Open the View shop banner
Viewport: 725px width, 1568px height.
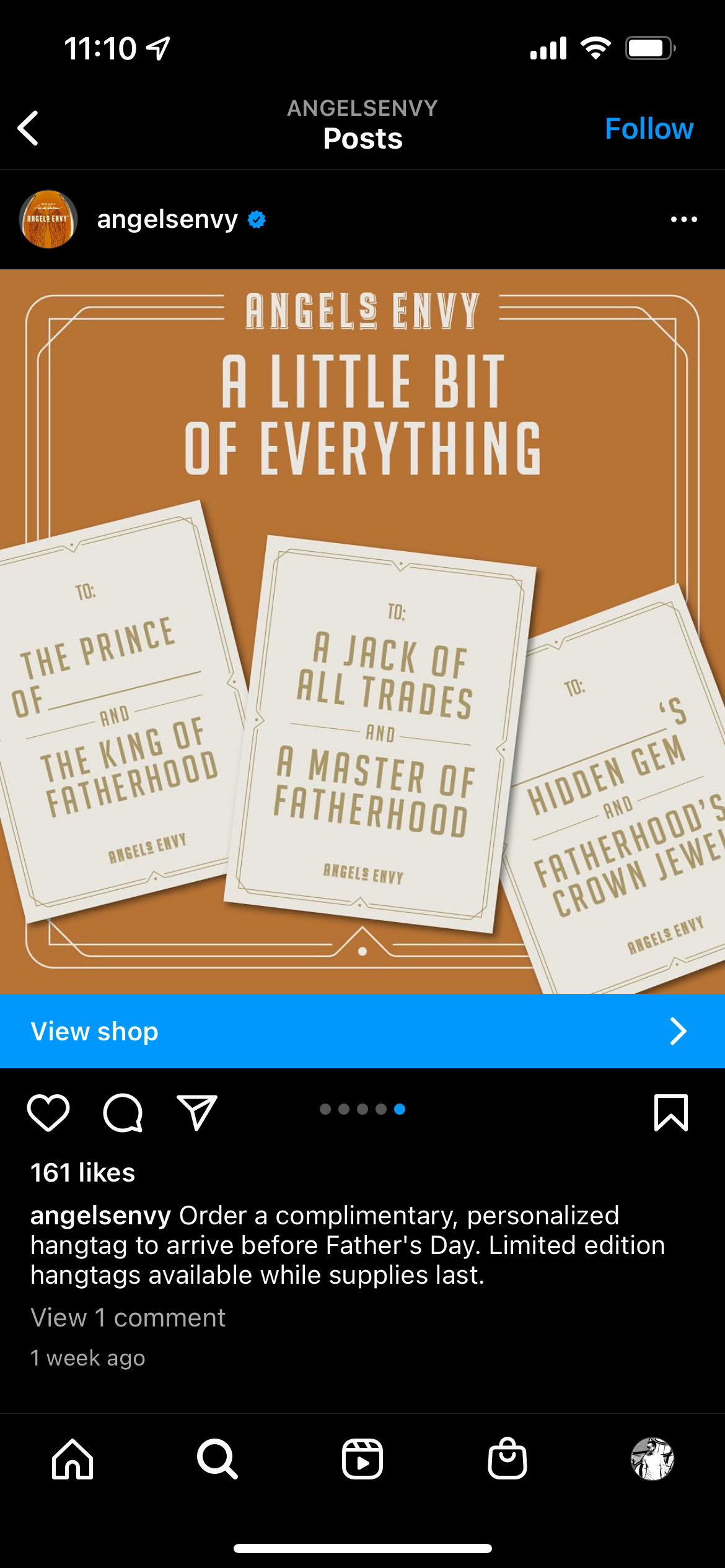[x=362, y=1031]
